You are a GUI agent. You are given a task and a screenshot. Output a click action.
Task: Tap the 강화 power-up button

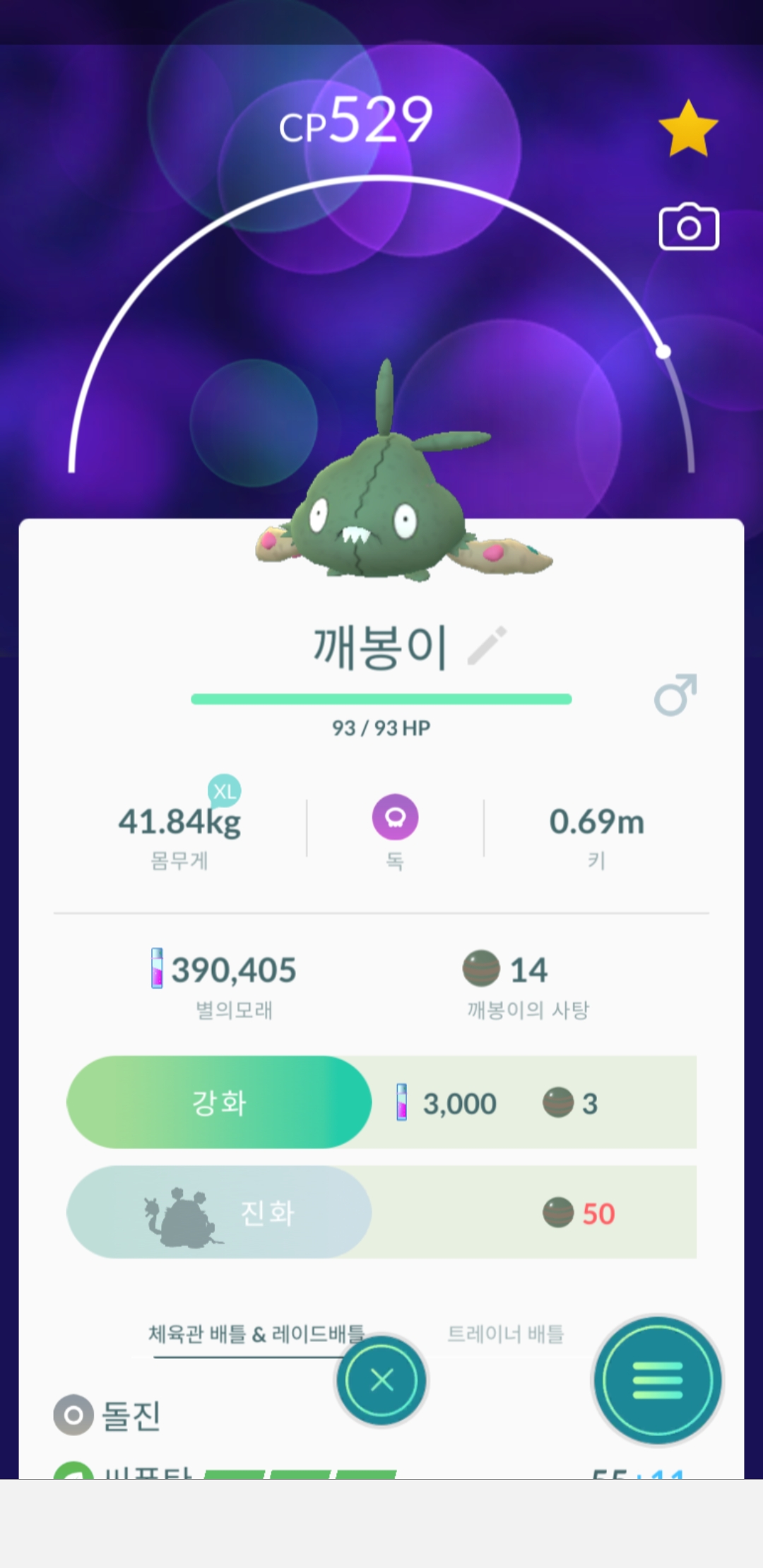219,1102
